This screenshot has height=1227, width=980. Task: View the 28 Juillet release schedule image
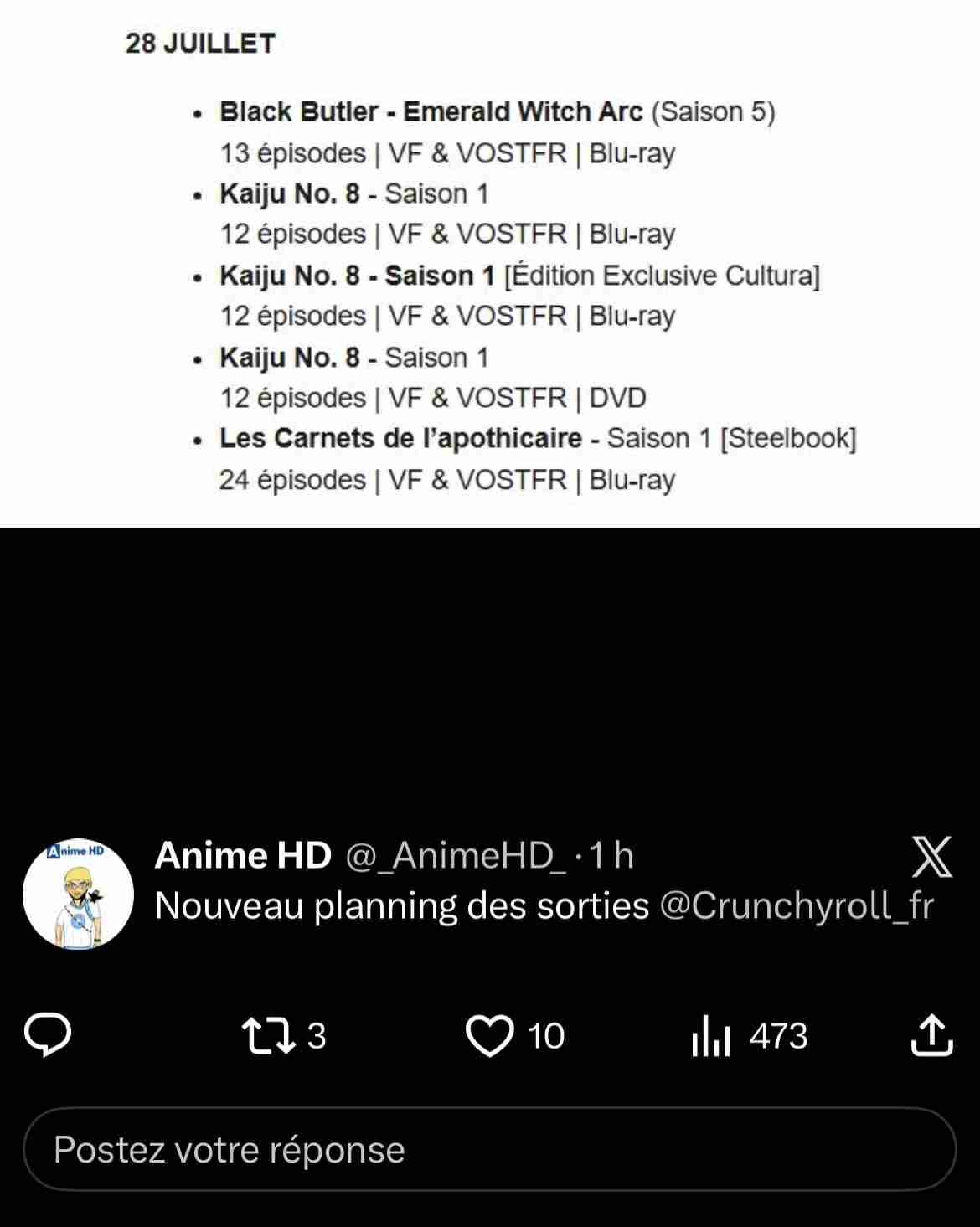point(490,263)
